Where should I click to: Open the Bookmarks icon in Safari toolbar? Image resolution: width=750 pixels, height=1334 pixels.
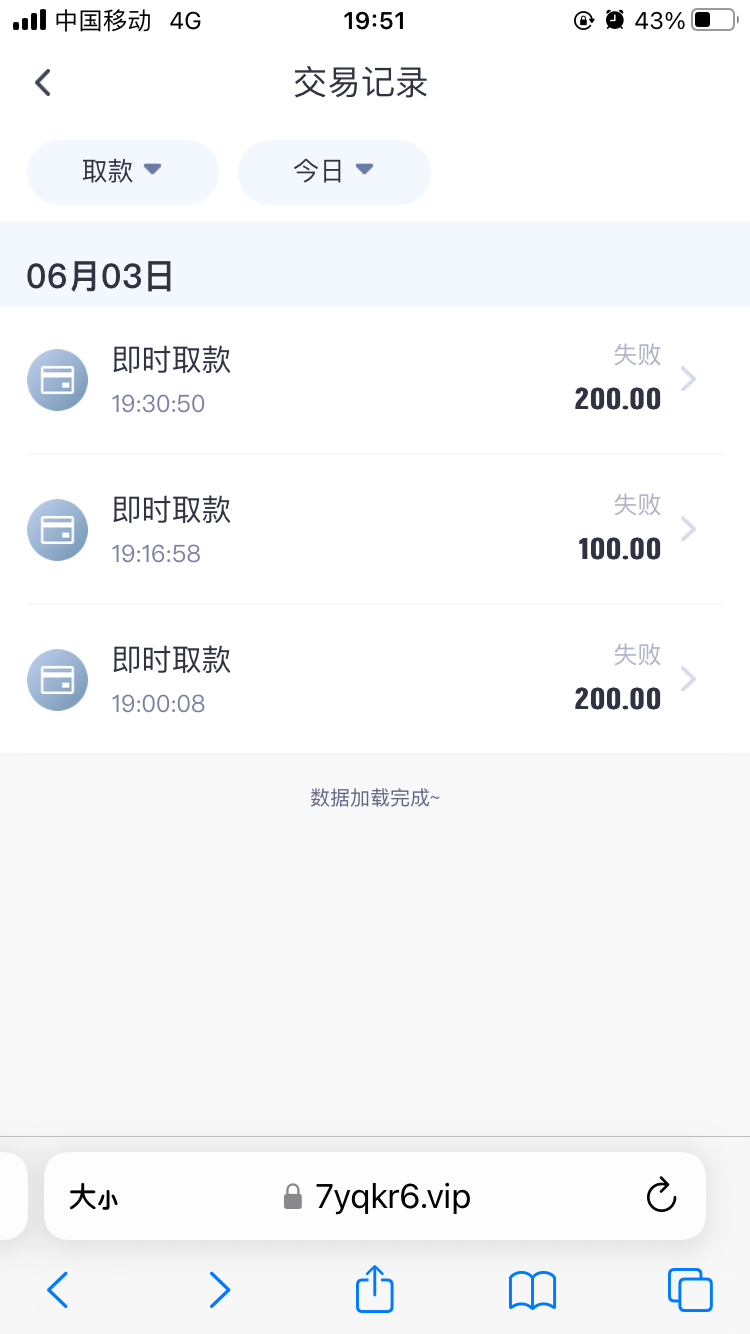click(531, 1290)
